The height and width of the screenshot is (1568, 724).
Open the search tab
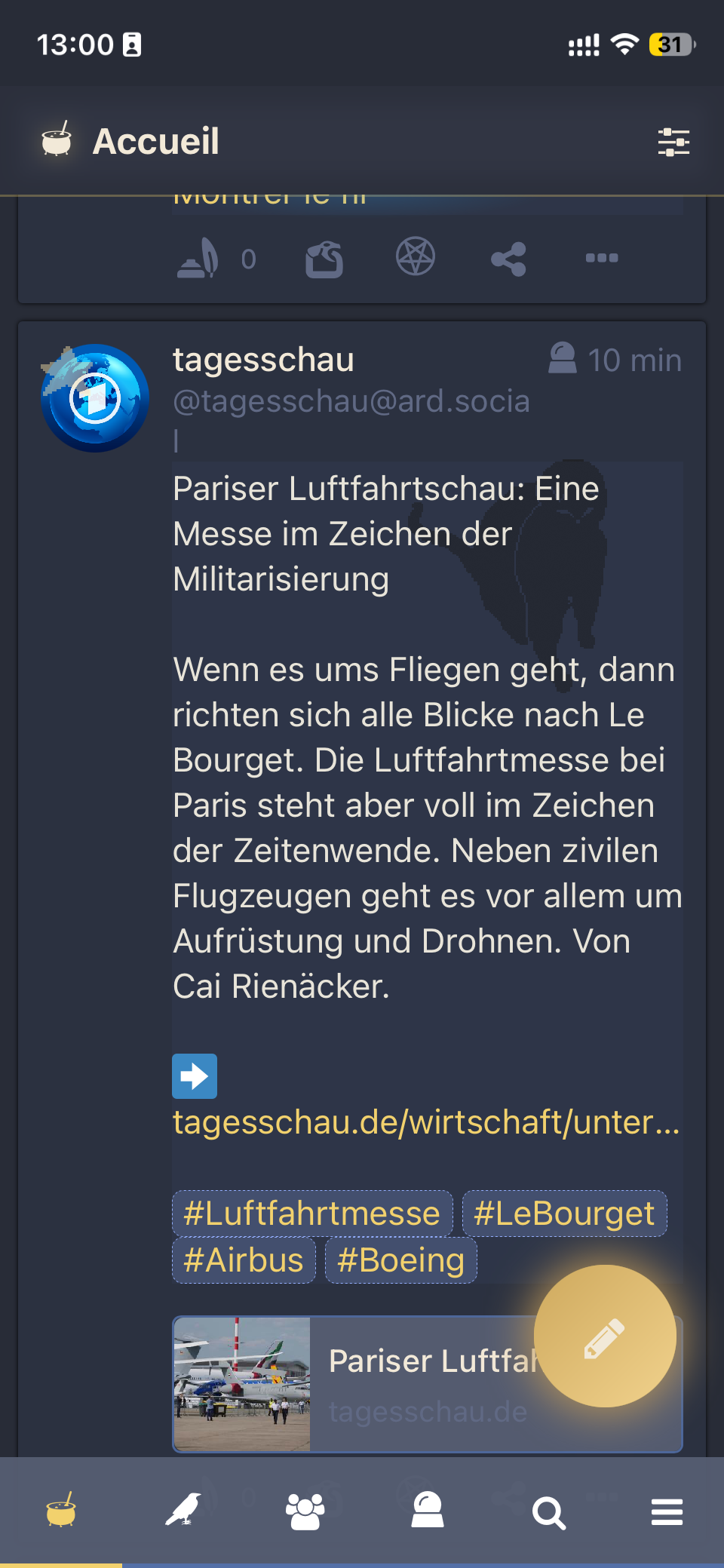coord(548,1512)
